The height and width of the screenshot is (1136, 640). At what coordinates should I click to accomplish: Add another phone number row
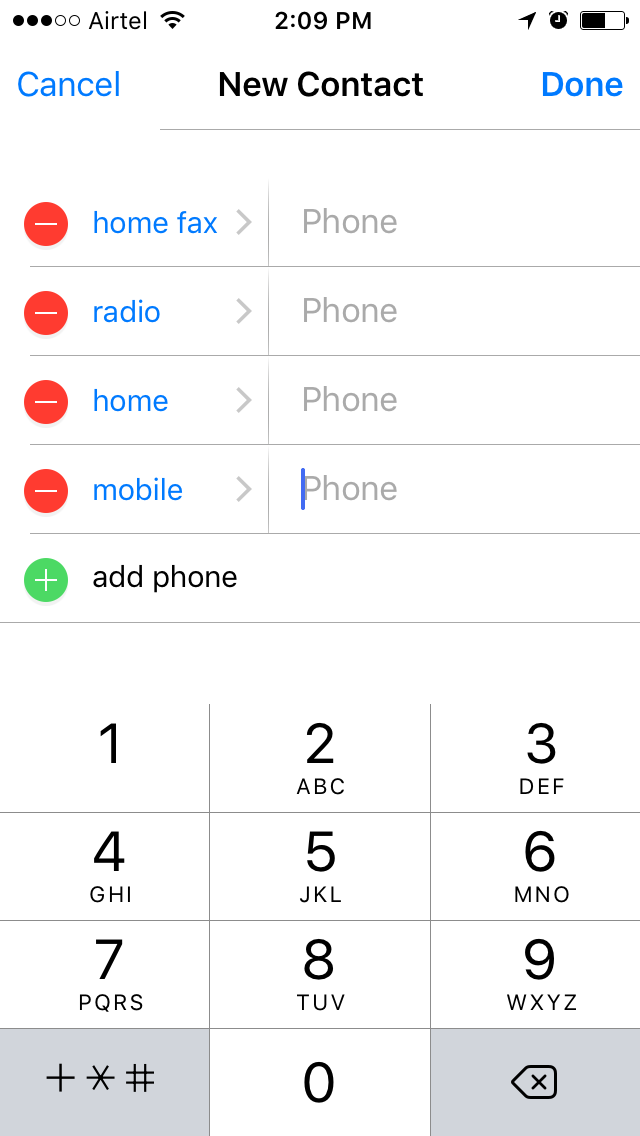coord(320,578)
